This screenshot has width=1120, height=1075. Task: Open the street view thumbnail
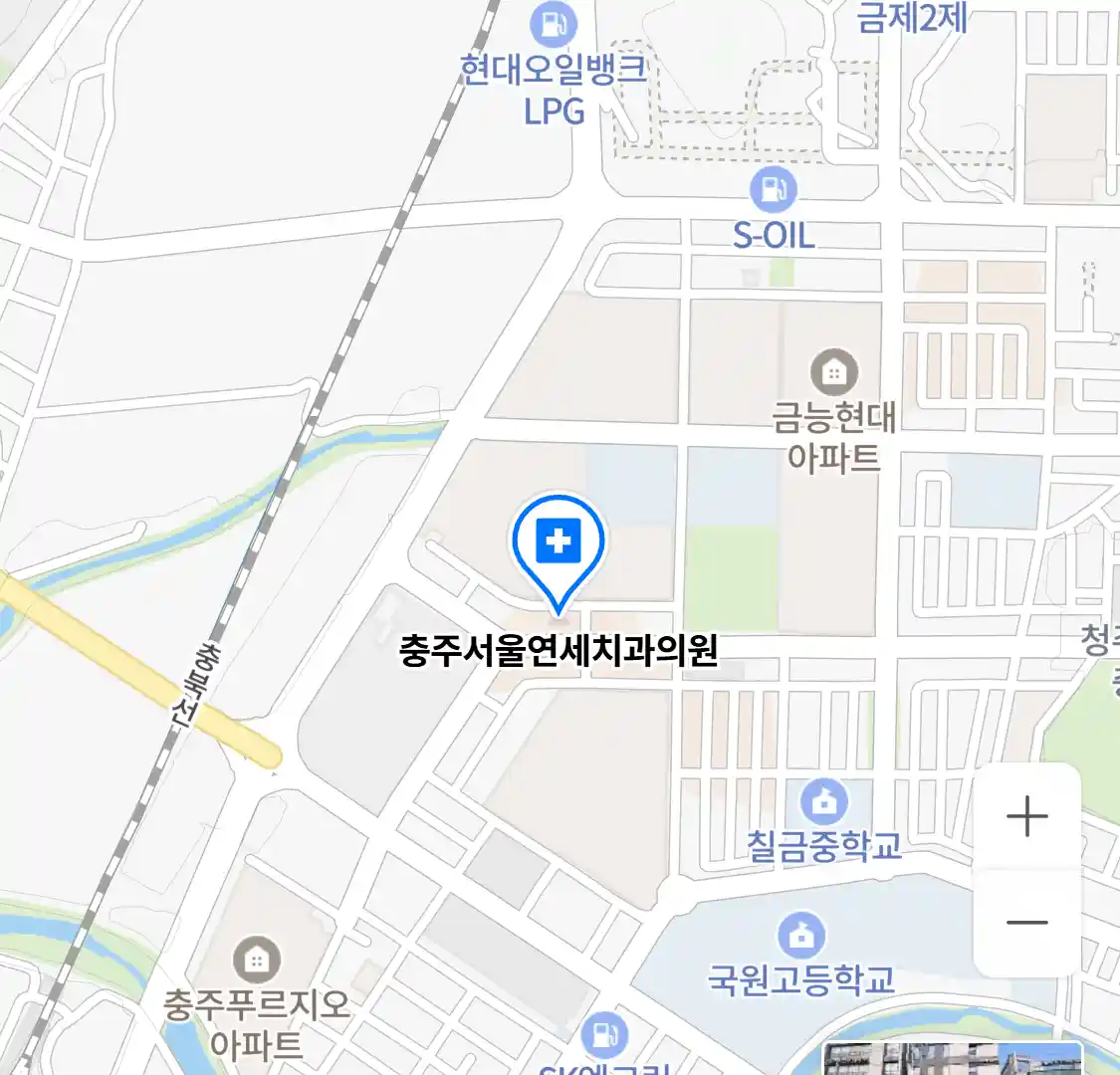[x=952, y=1059]
